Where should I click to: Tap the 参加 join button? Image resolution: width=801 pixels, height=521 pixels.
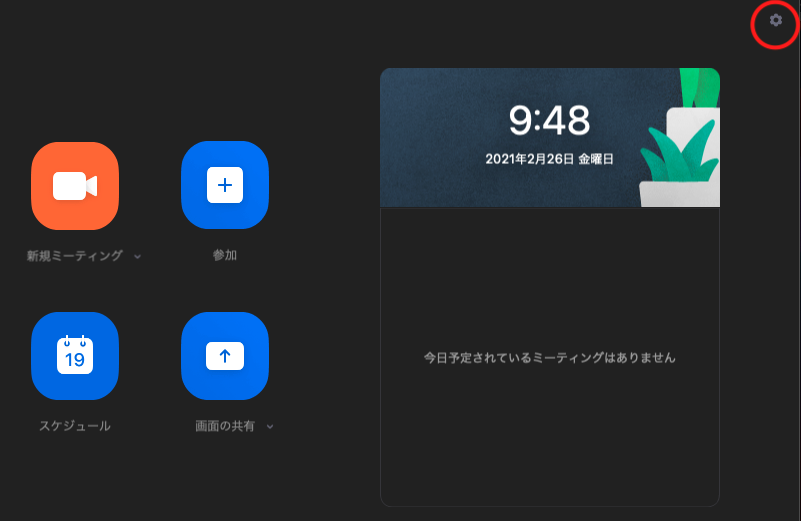(225, 185)
